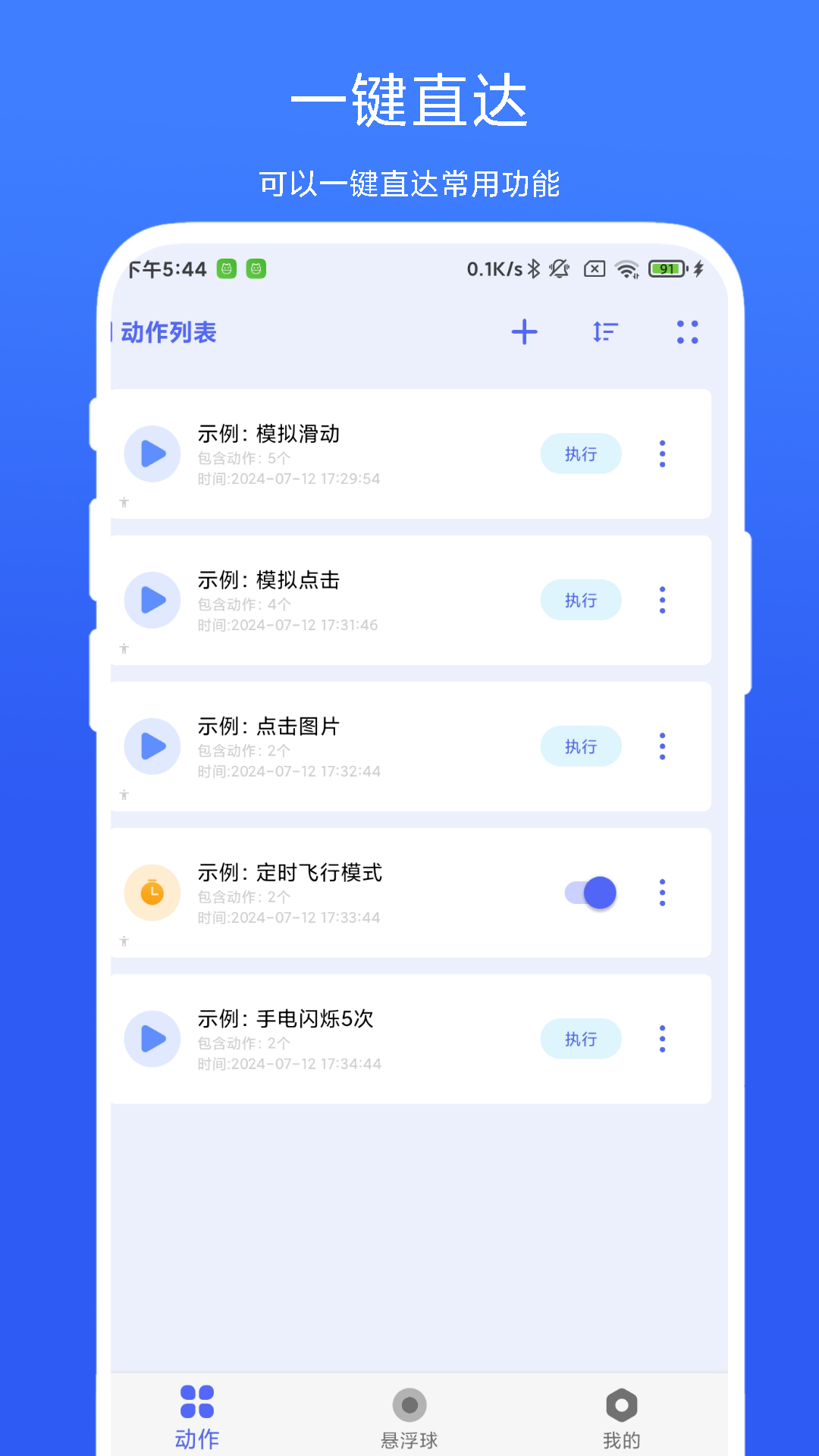This screenshot has width=819, height=1456.
Task: Open the three-dot menu for 示例：模拟滑动
Action: (x=662, y=453)
